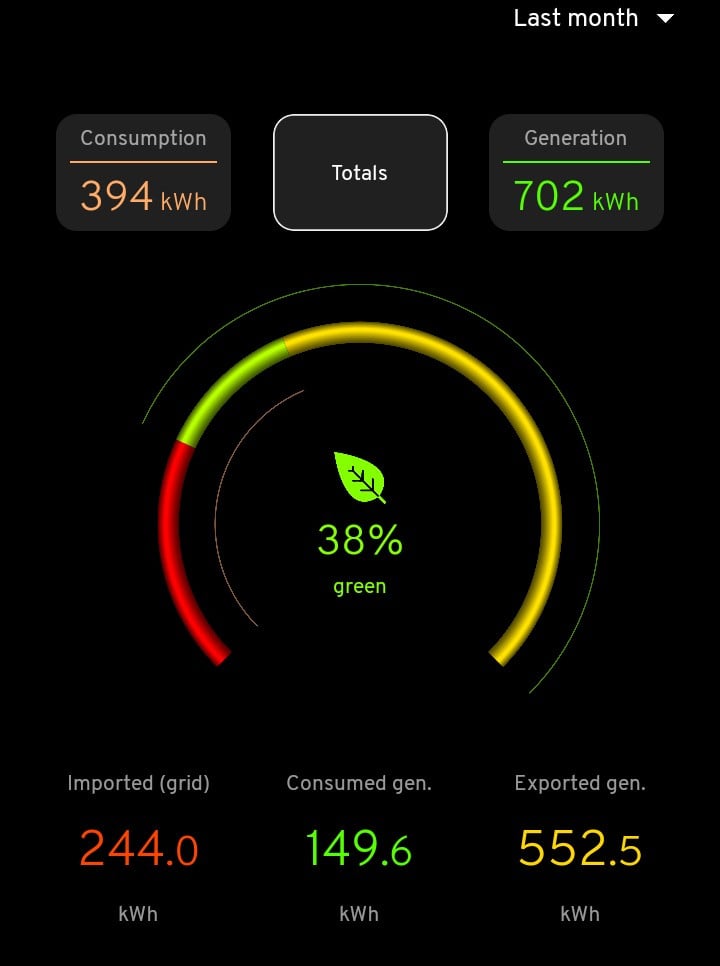
Task: Open the Last month period dropdown
Action: 593,18
